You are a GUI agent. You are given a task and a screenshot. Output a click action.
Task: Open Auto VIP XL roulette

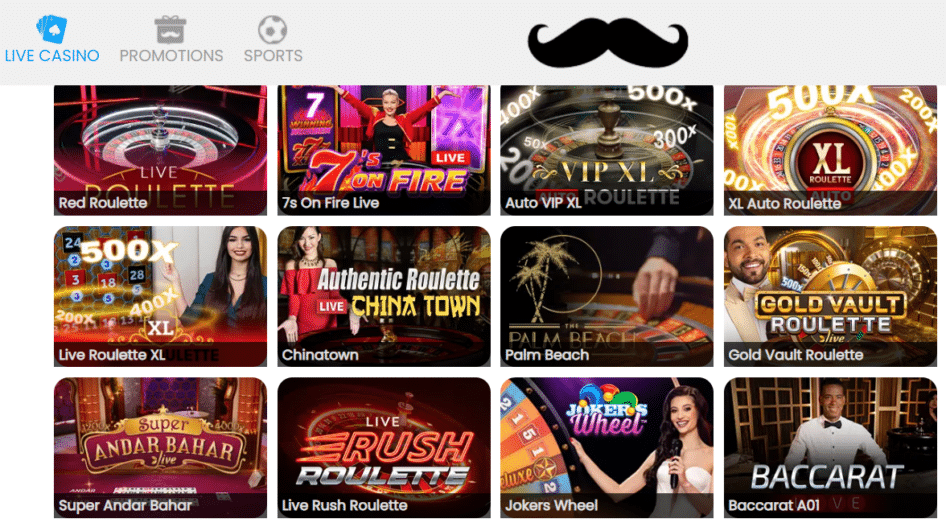pos(607,150)
